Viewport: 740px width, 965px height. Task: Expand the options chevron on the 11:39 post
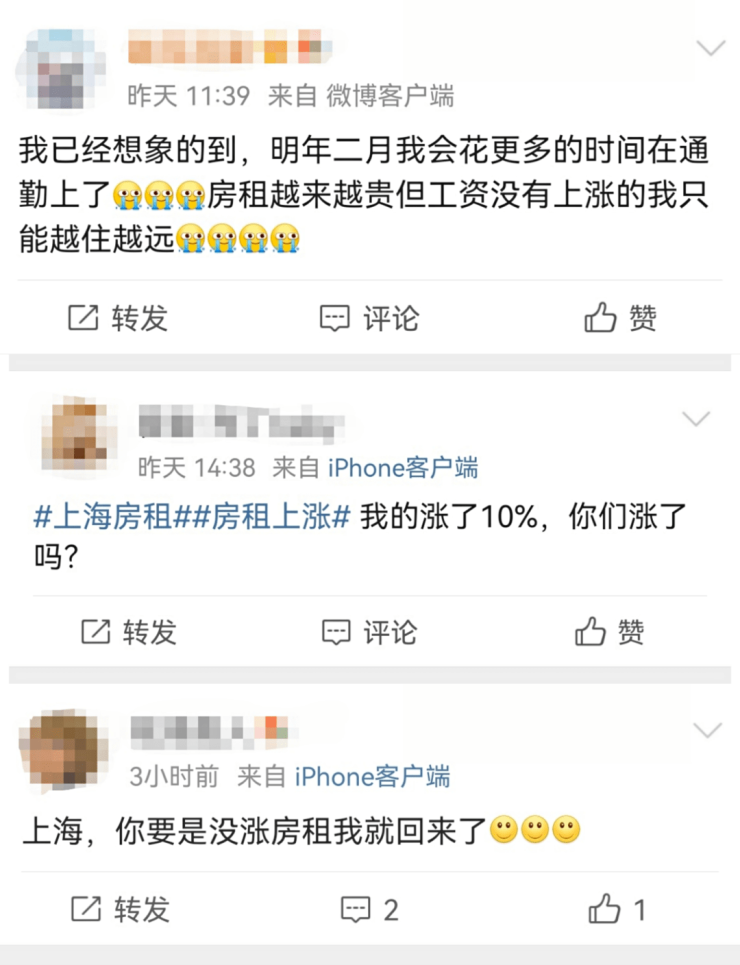click(710, 48)
